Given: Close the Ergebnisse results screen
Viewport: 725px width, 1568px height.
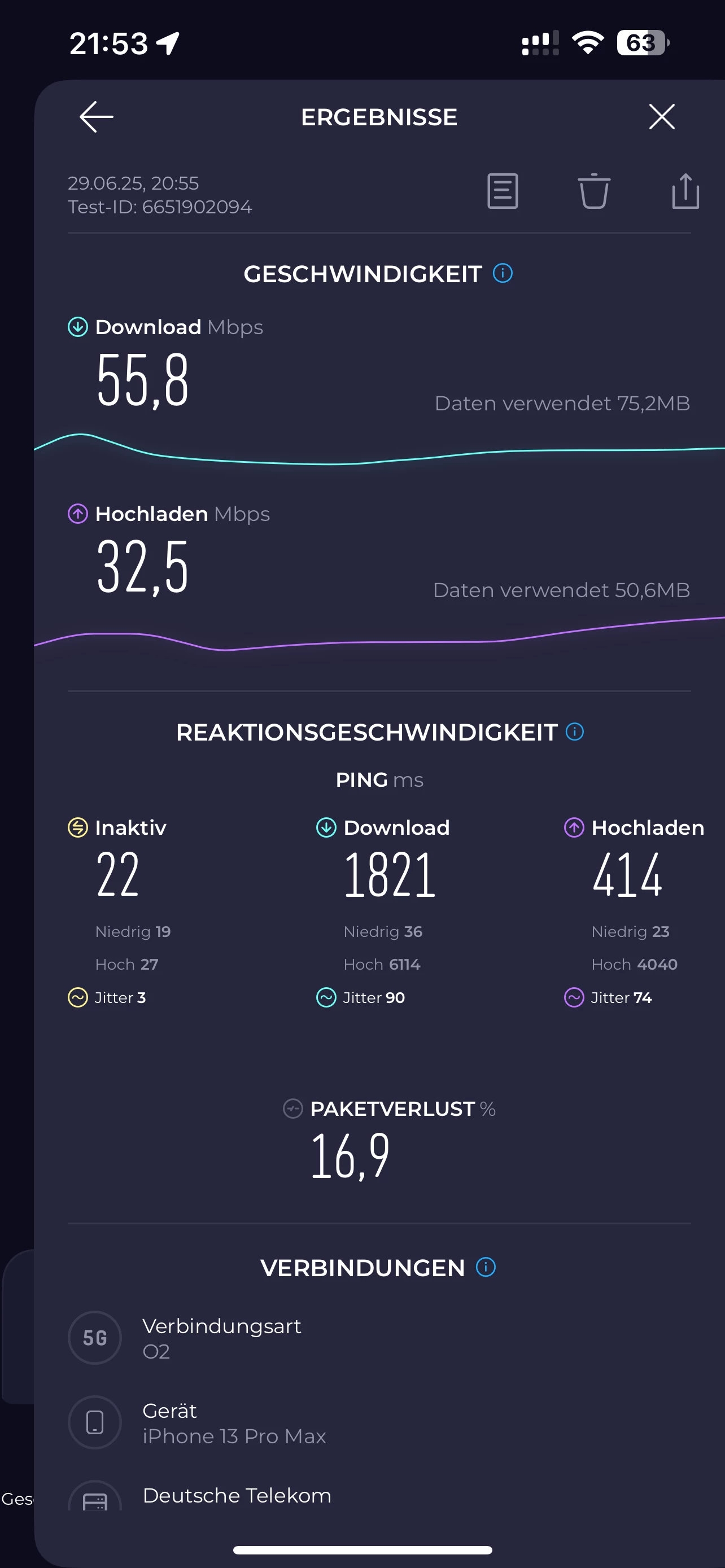Looking at the screenshot, I should 661,117.
